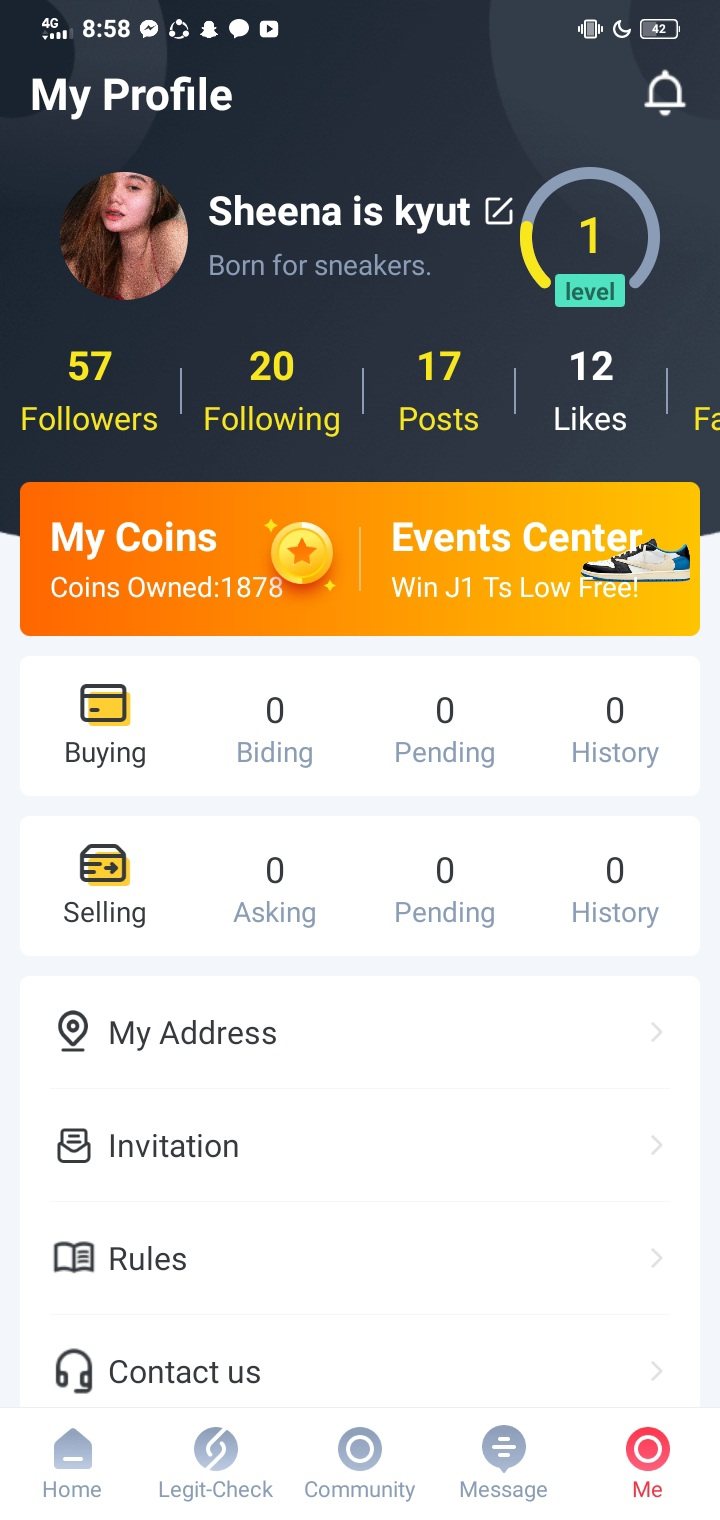Viewport: 720px width, 1520px height.
Task: Open the Invitation row
Action: click(360, 1145)
